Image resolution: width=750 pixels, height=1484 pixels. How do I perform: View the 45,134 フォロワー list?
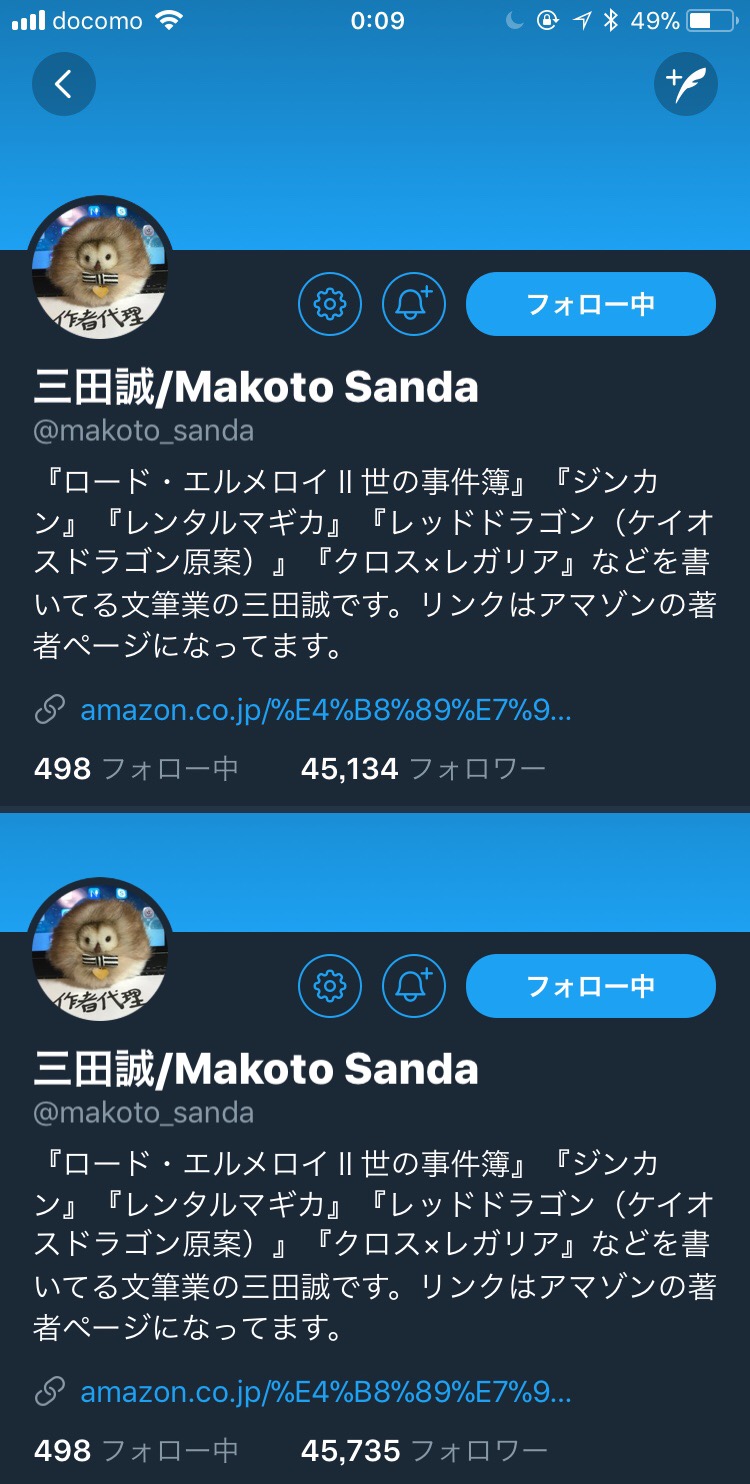[x=423, y=769]
